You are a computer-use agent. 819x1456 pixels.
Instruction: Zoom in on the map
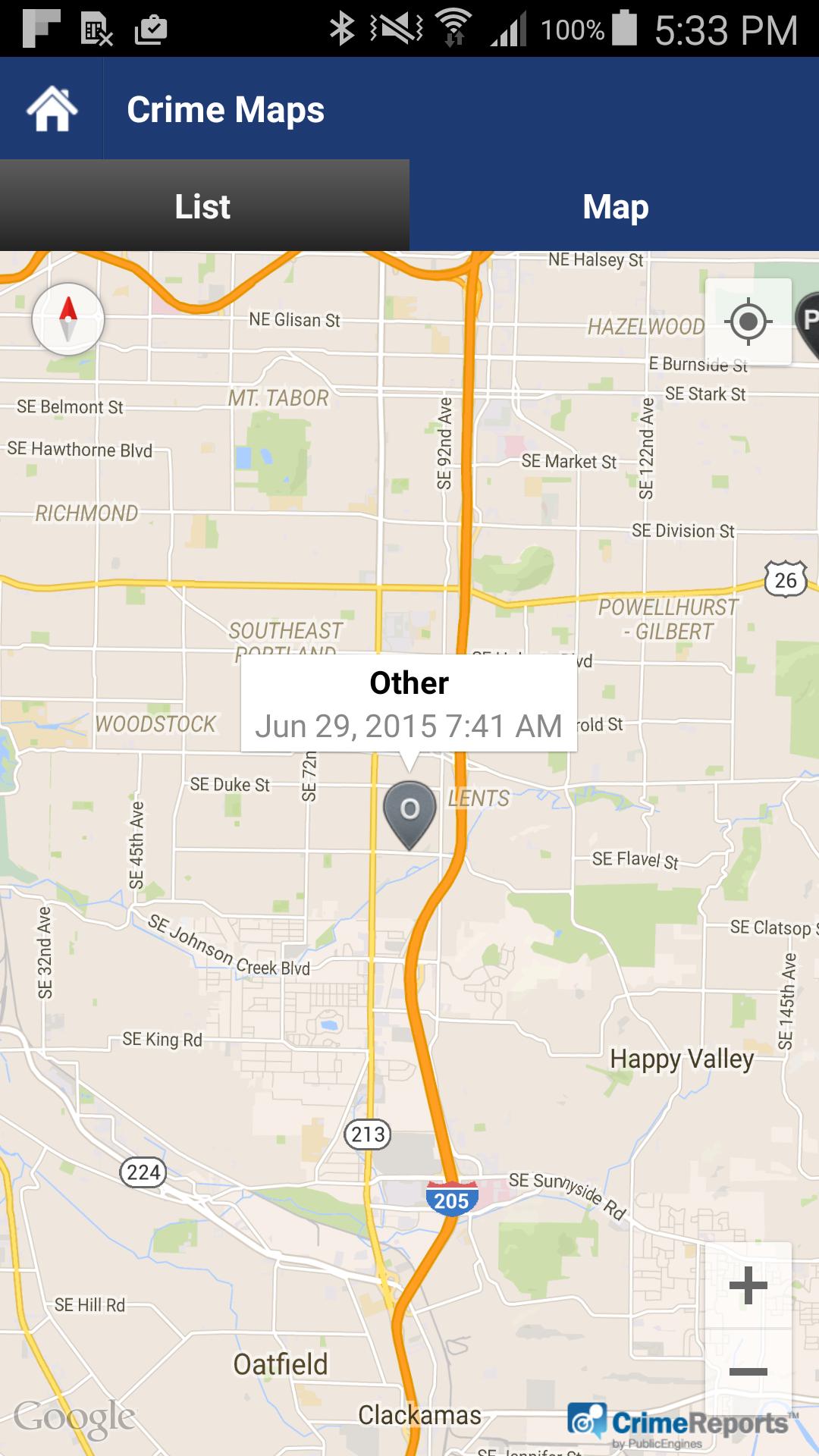click(x=748, y=1285)
